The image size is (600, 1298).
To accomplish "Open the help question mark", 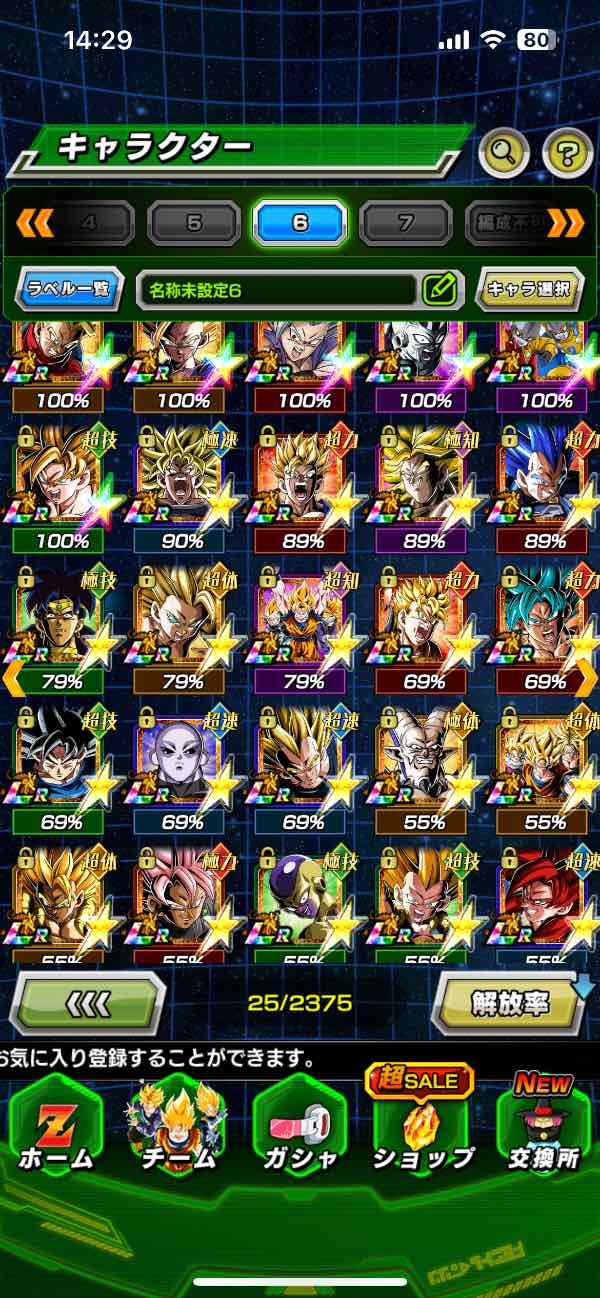I will point(567,153).
